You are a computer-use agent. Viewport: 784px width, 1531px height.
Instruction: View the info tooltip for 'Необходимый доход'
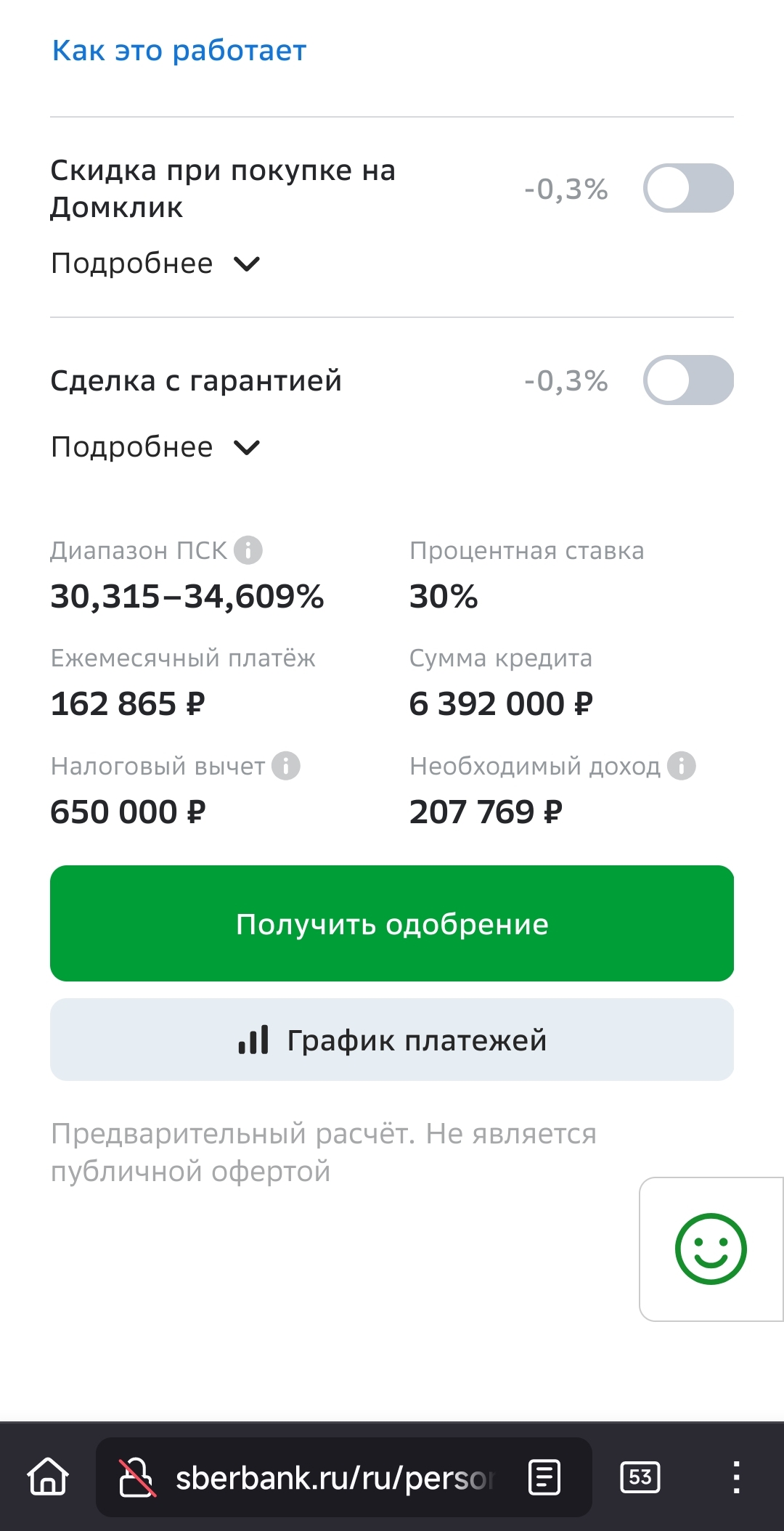coord(682,766)
